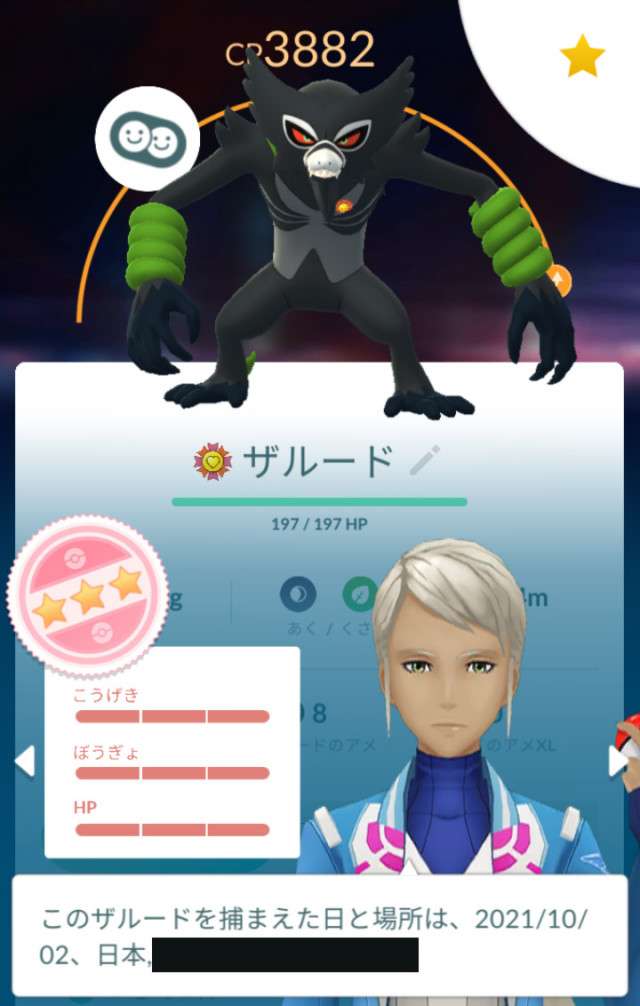Go to the previous Pokémon

[24, 761]
